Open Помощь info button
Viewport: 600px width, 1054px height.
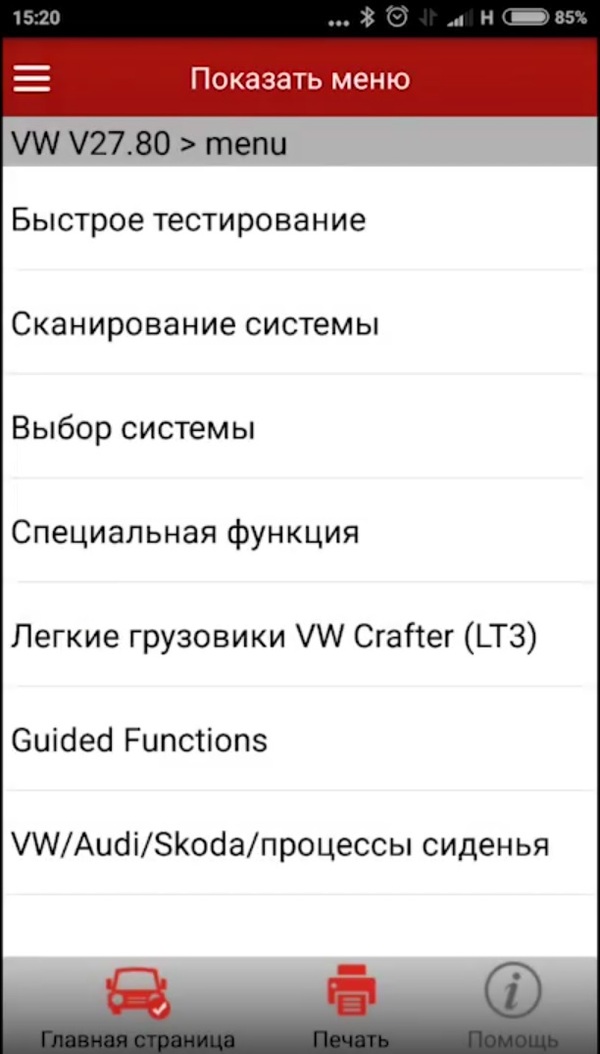[x=512, y=1005]
